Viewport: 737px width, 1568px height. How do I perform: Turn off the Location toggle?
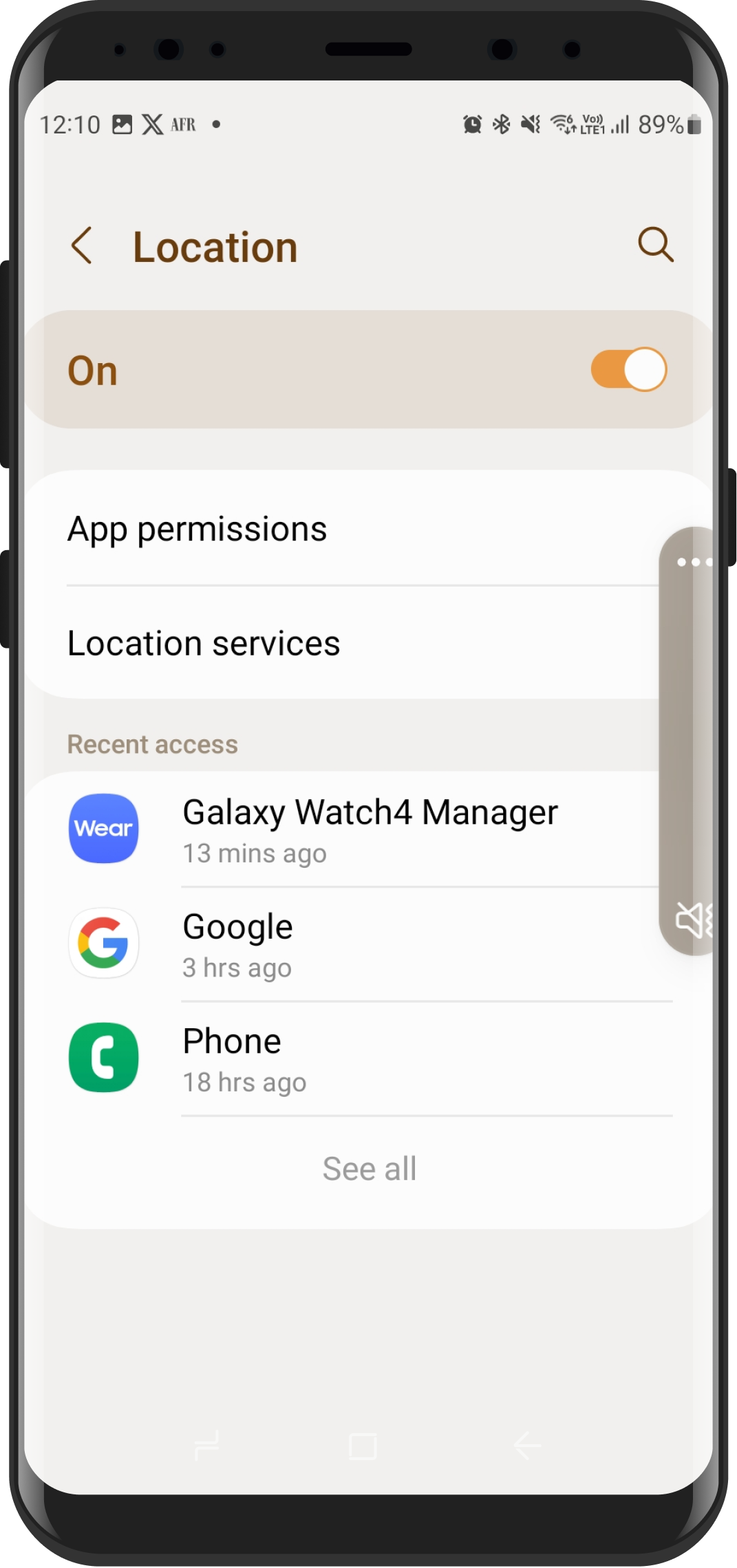(628, 370)
